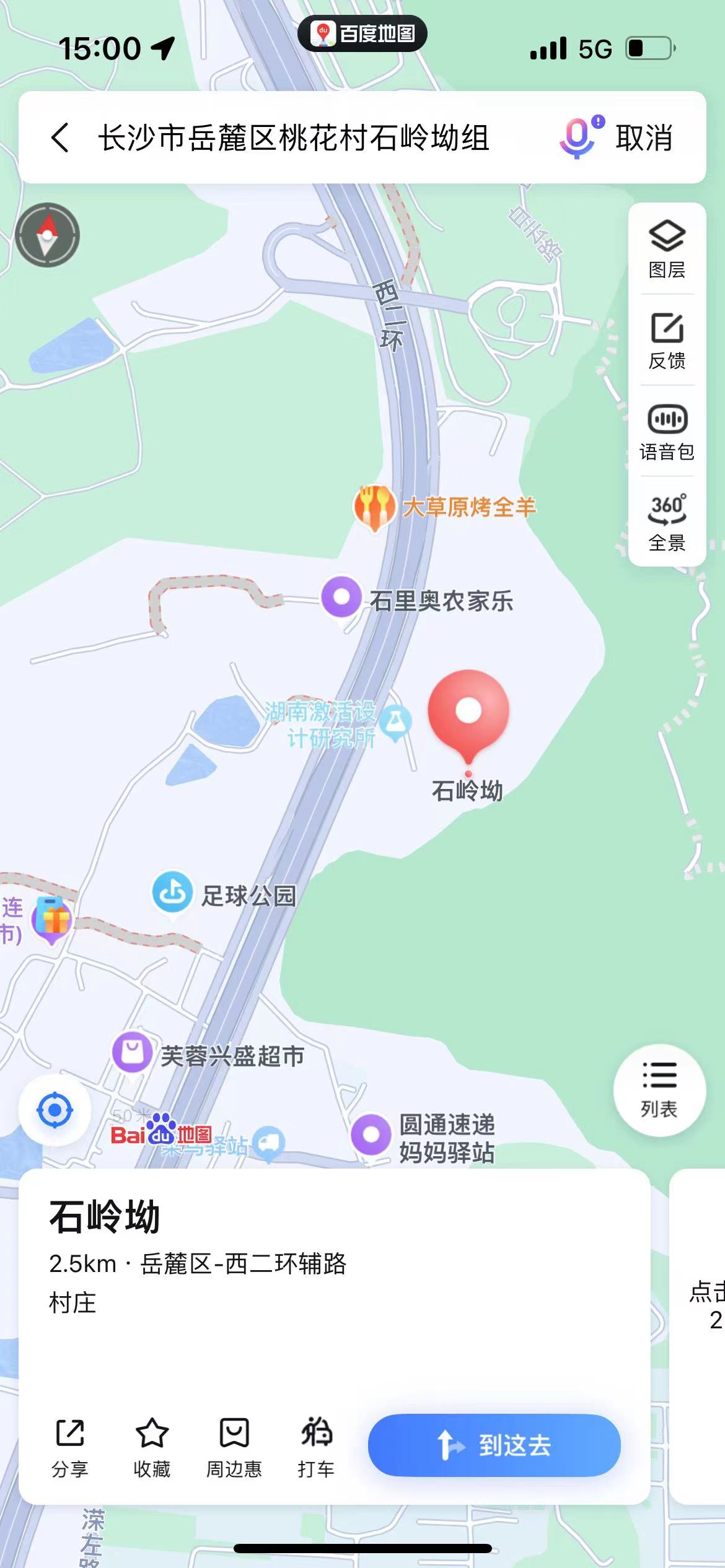Open 反馈 feedback
The width and height of the screenshot is (725, 1568).
[x=667, y=341]
